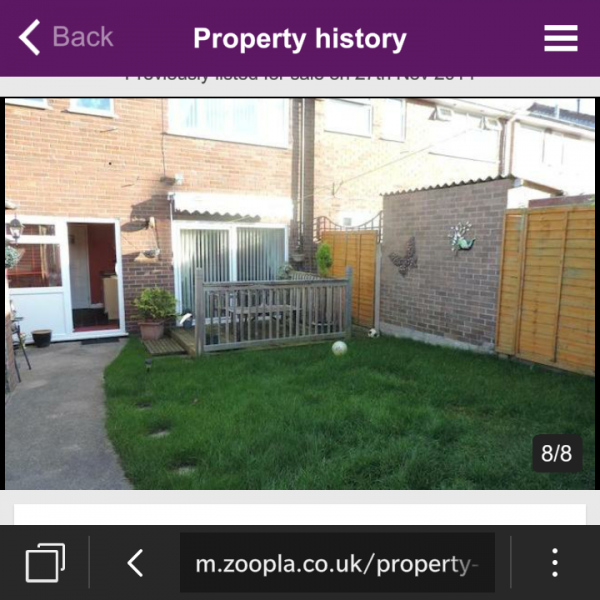The width and height of the screenshot is (600, 600).
Task: Go back using the Back button
Action: click(x=66, y=38)
